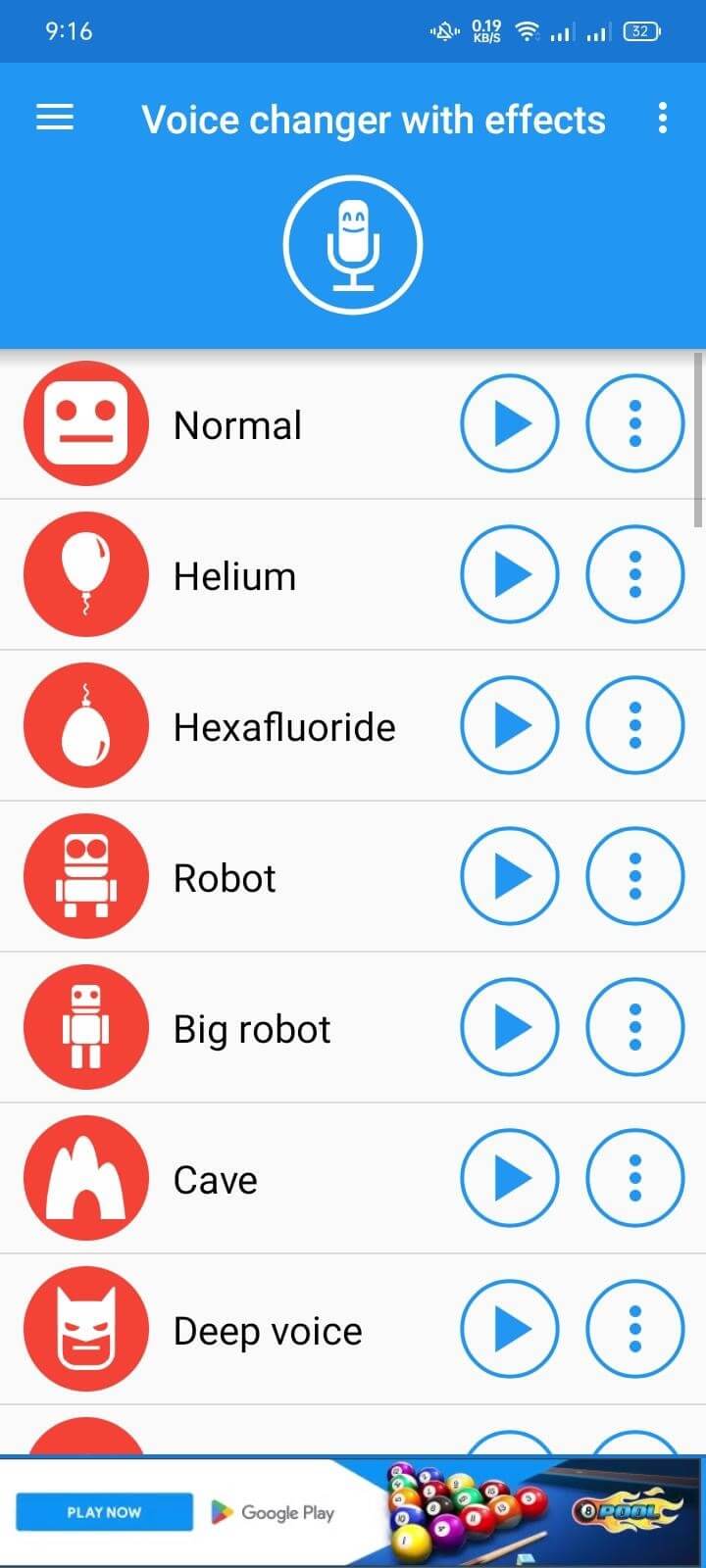Open the app bar overflow menu
This screenshot has width=706, height=1568.
663,119
